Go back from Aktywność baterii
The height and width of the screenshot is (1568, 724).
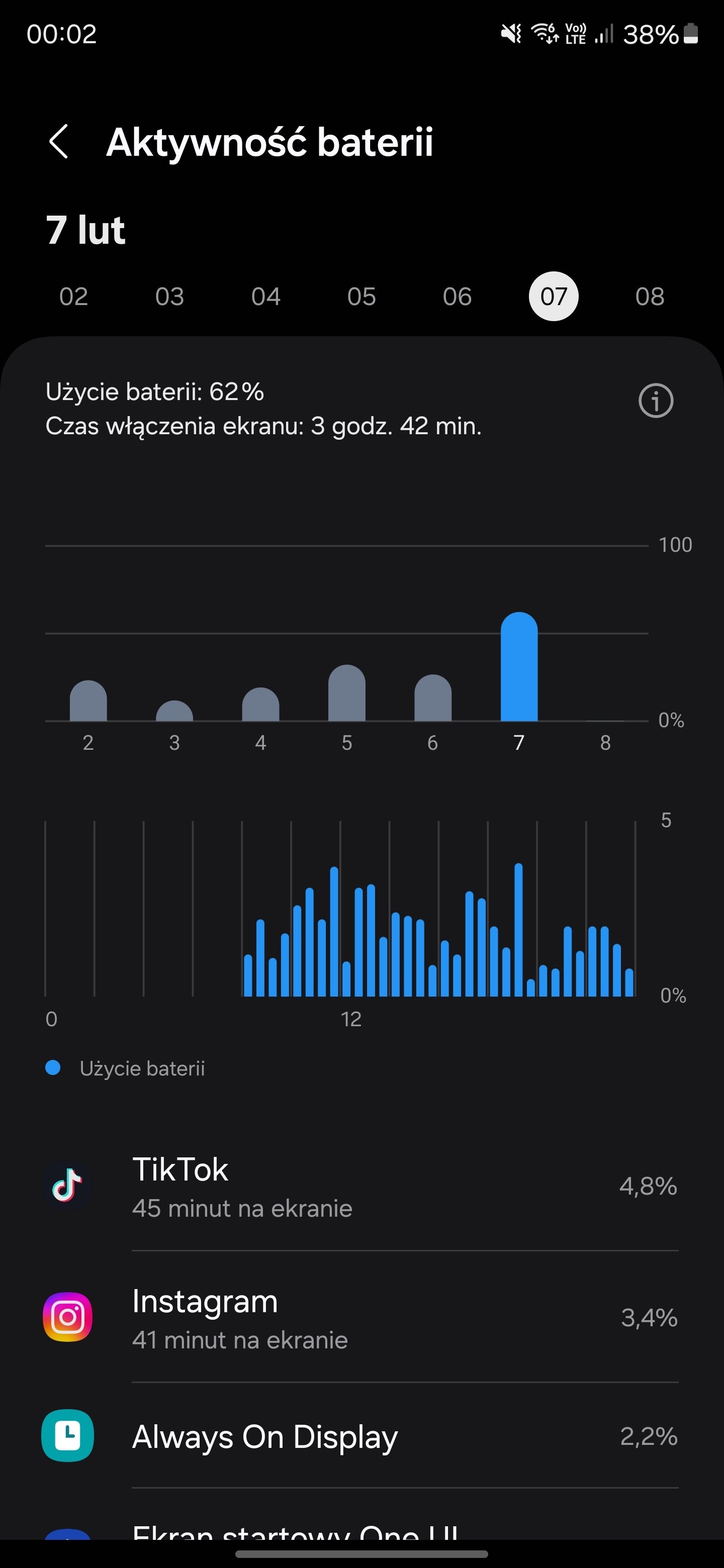[59, 142]
